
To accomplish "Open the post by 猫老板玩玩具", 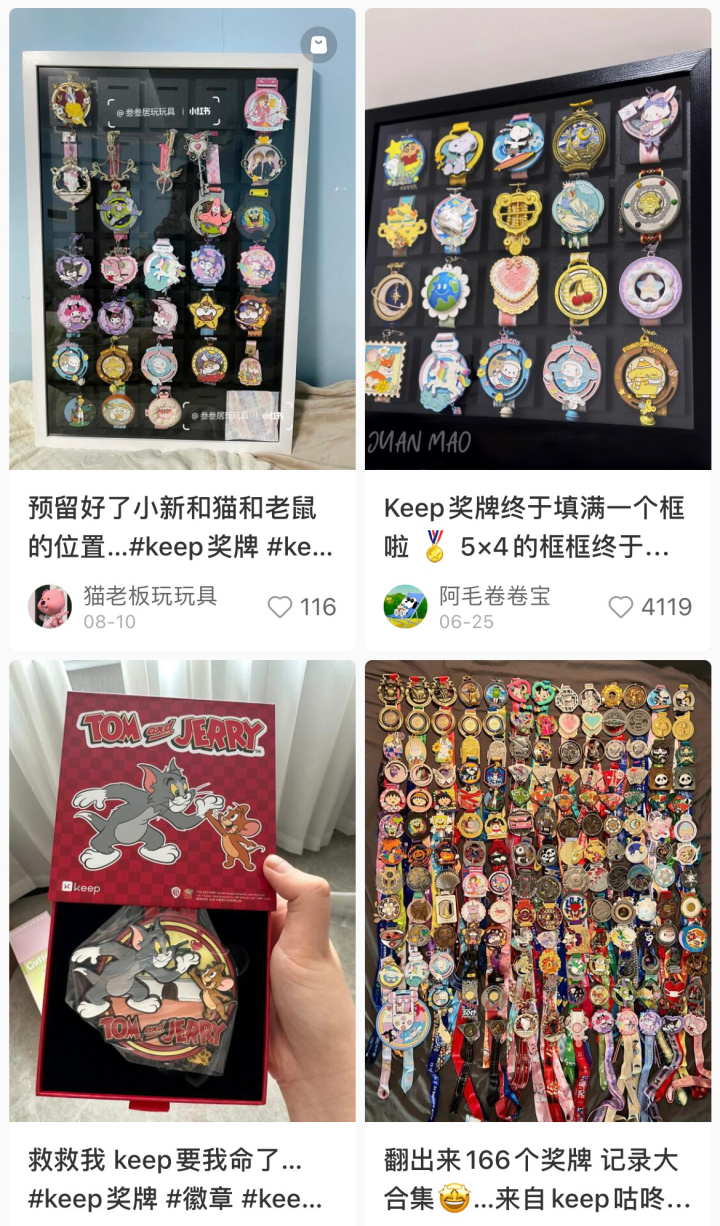I will 182,240.
